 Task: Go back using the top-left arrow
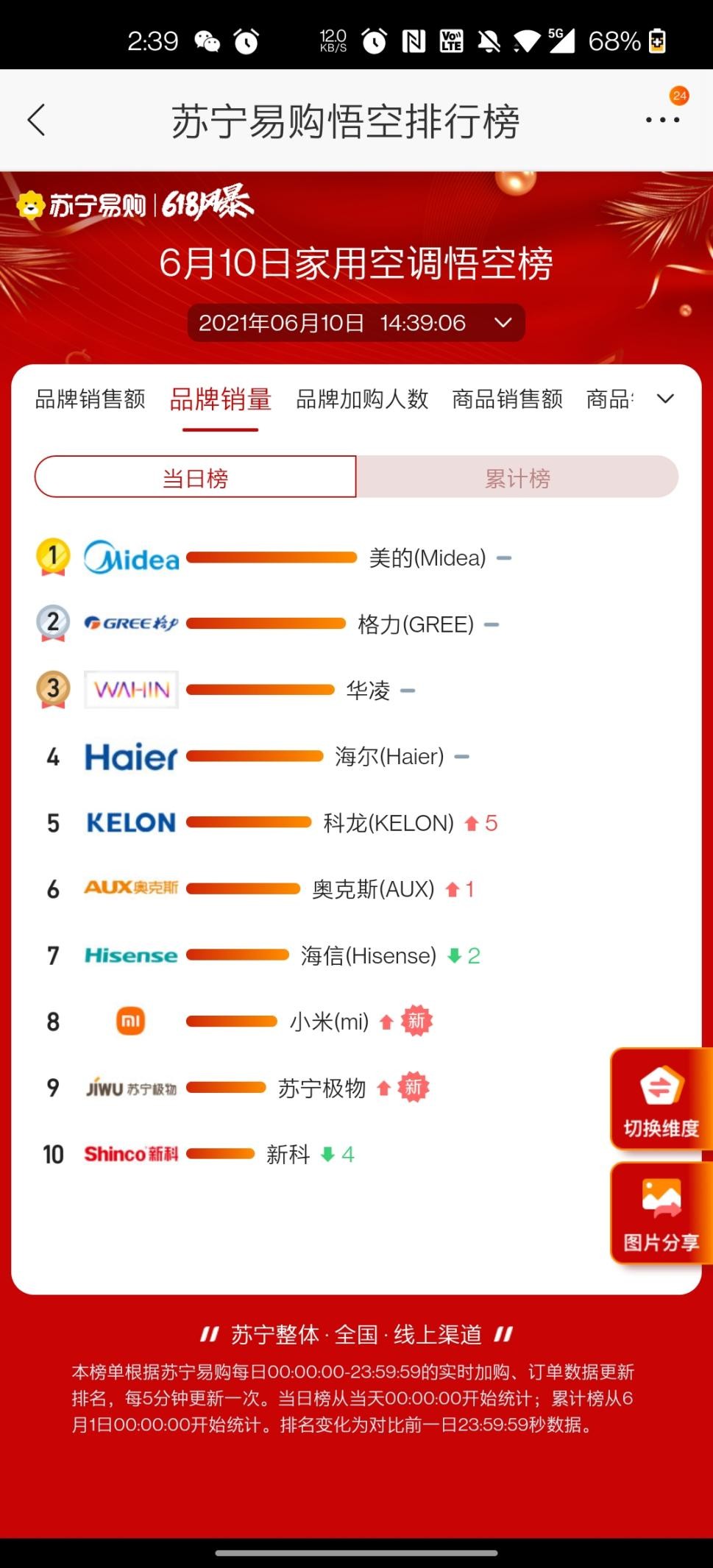36,120
